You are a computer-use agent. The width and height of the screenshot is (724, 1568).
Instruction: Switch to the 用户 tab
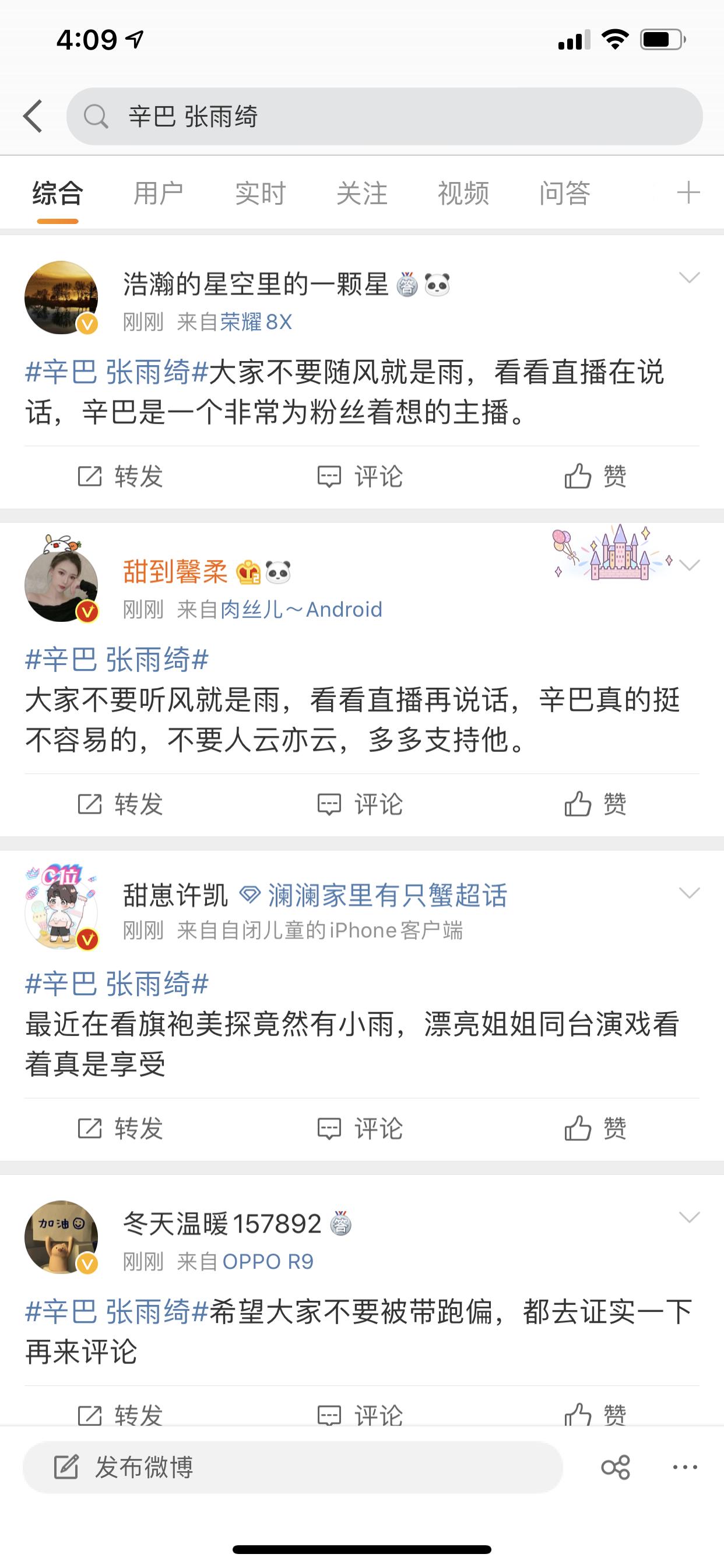(158, 193)
